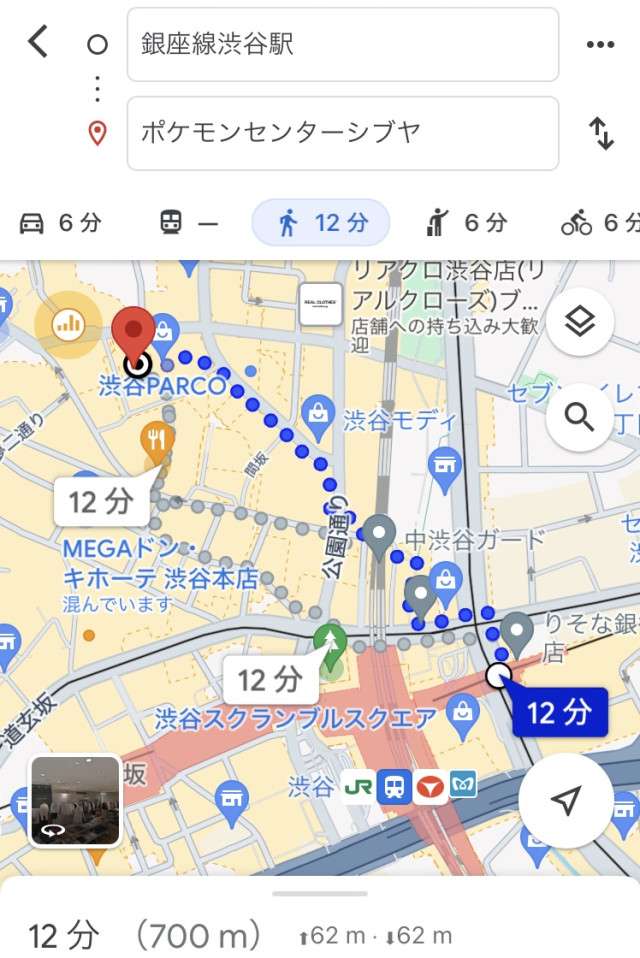640x958 pixels.
Task: Select the 渋谷スクランブルスクエア shopping pin
Action: [x=462, y=713]
